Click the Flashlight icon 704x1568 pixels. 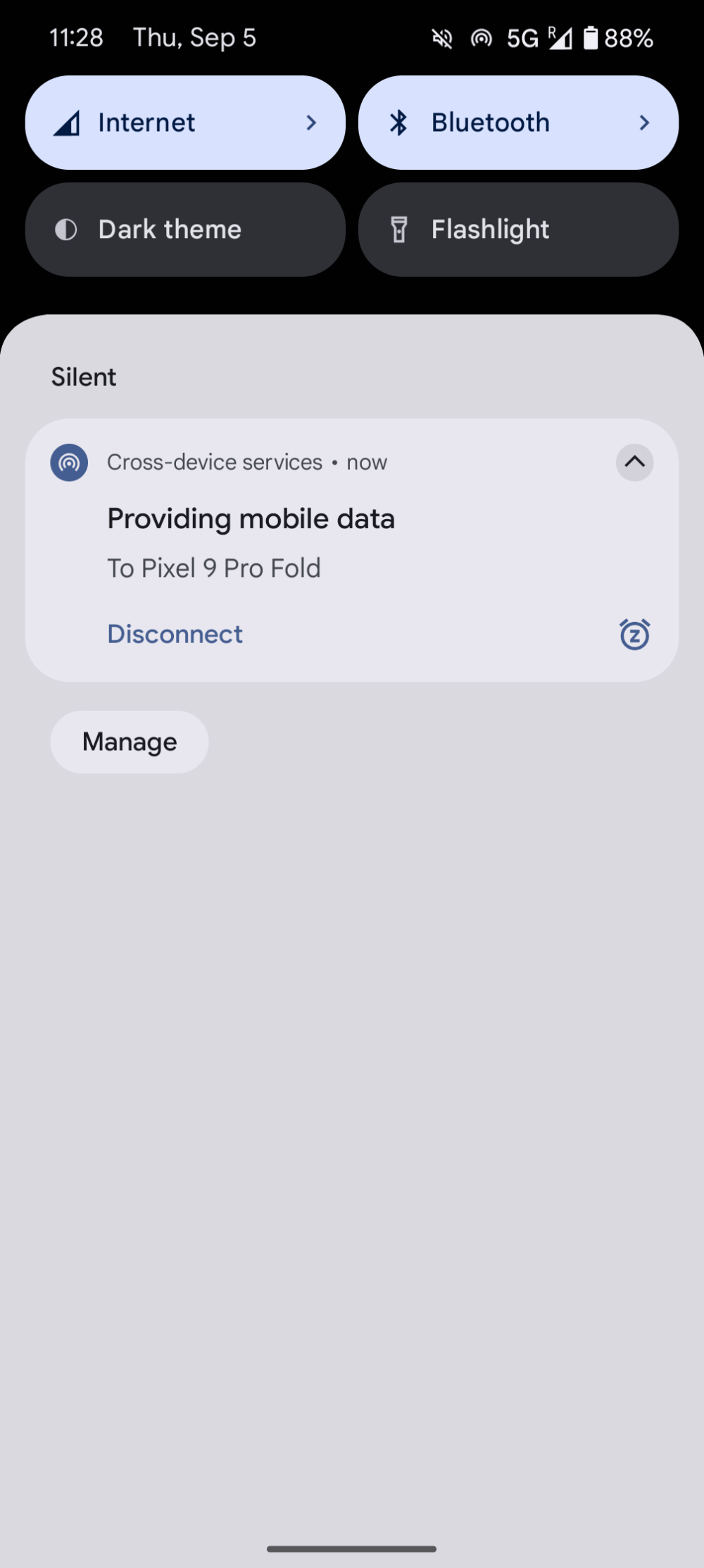400,229
